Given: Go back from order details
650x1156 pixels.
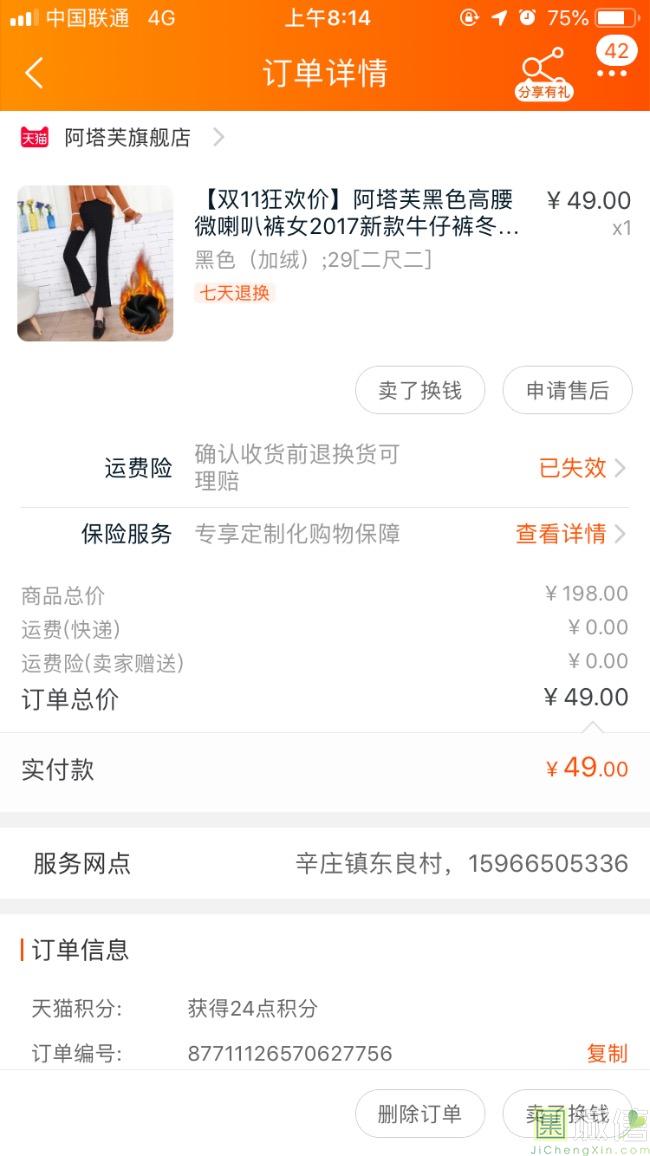Looking at the screenshot, I should (x=35, y=73).
